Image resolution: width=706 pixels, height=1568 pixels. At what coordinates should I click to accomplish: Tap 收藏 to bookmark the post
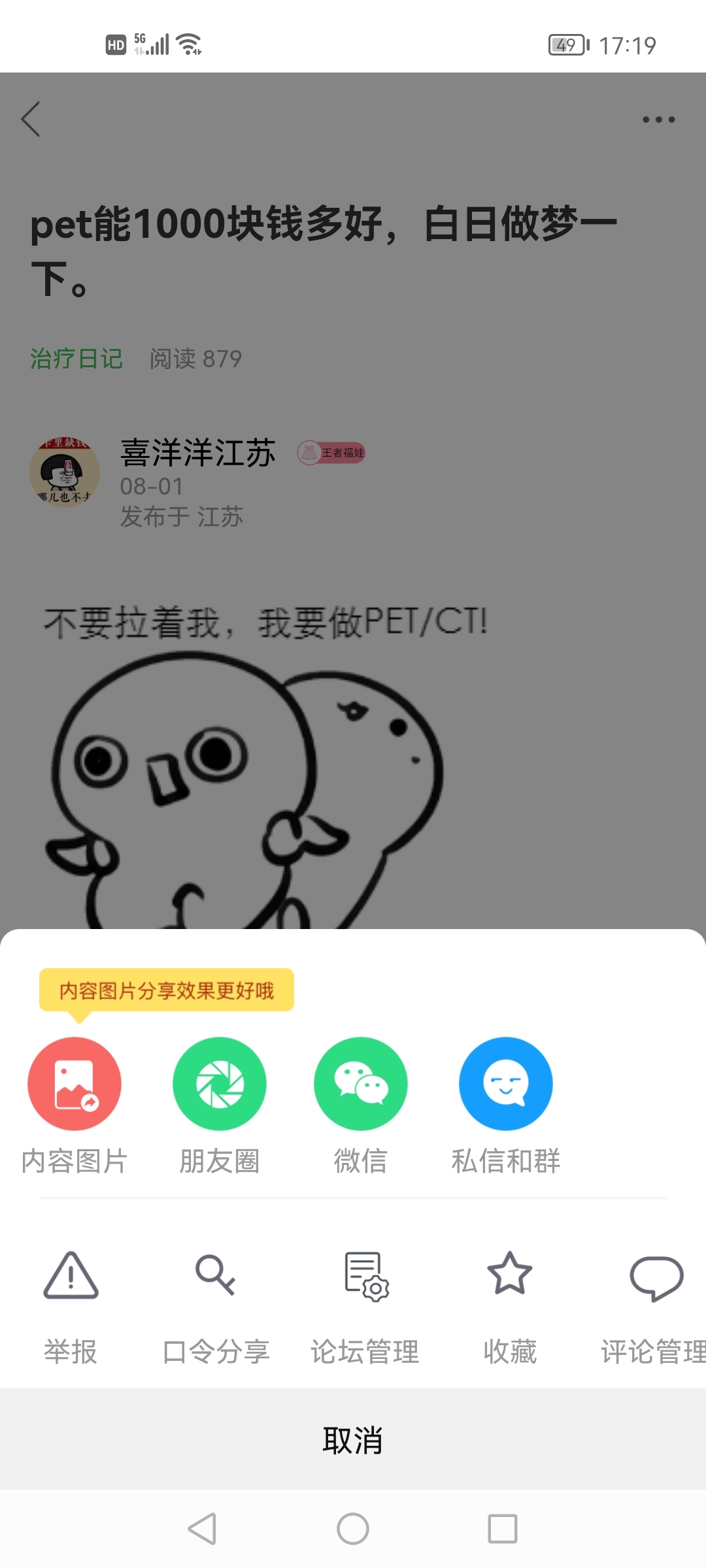pos(510,1308)
